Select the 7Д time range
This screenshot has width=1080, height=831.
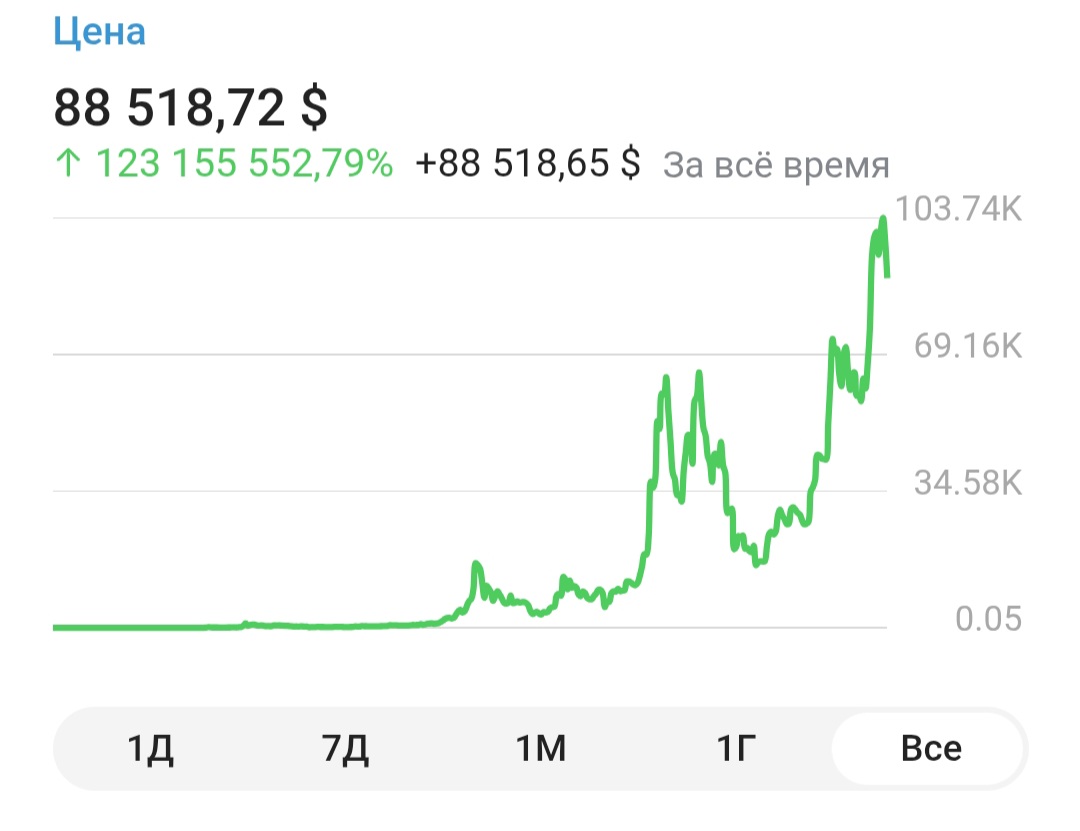pos(345,748)
